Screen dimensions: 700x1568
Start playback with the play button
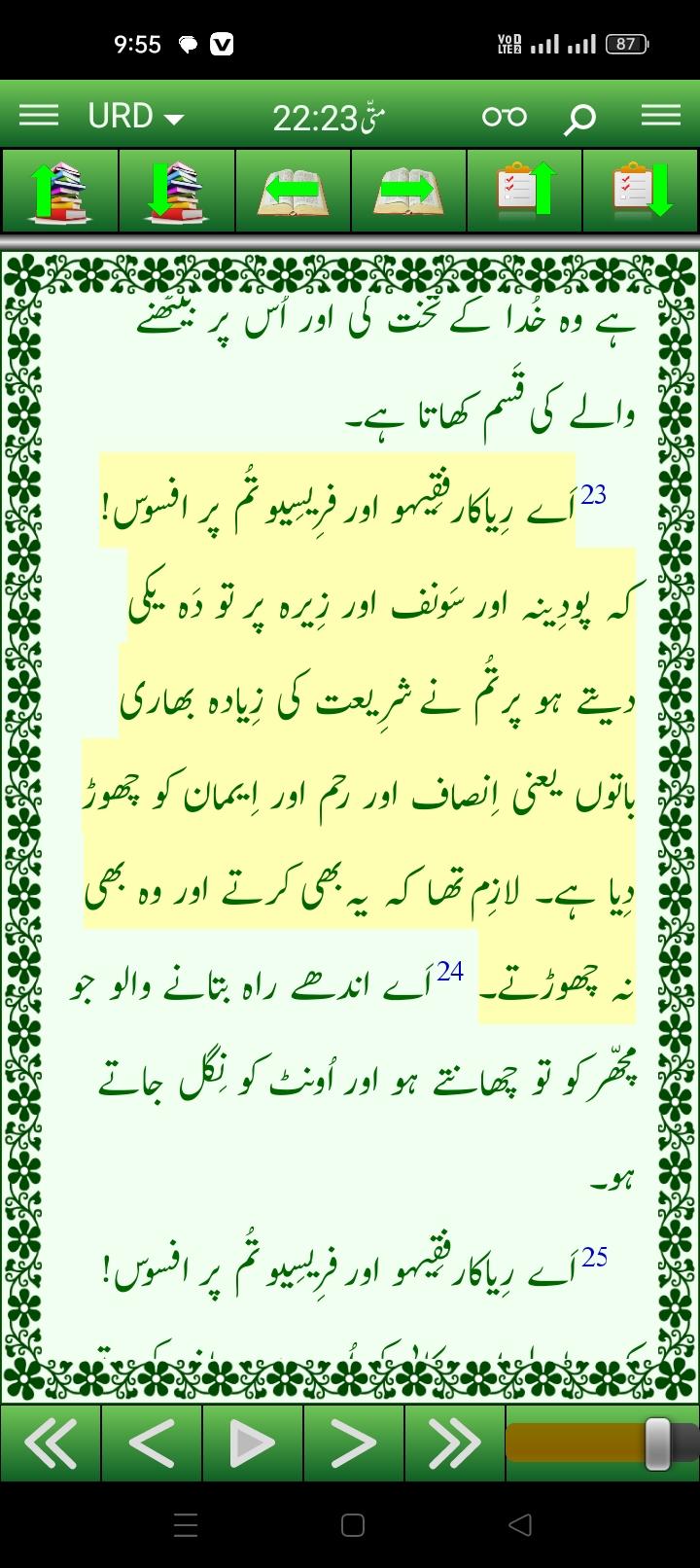click(253, 1443)
